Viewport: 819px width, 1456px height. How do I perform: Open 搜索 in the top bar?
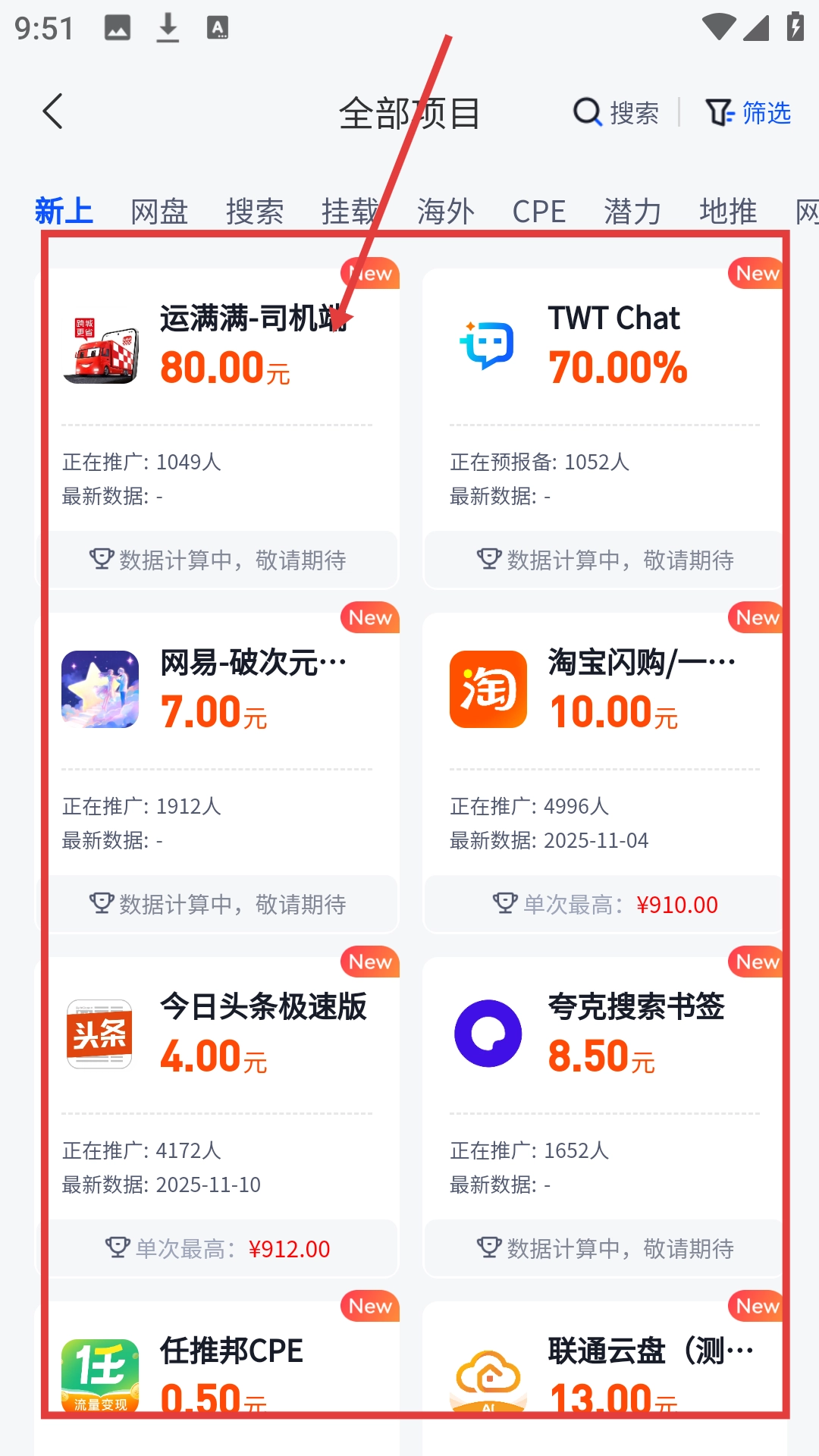tap(617, 113)
